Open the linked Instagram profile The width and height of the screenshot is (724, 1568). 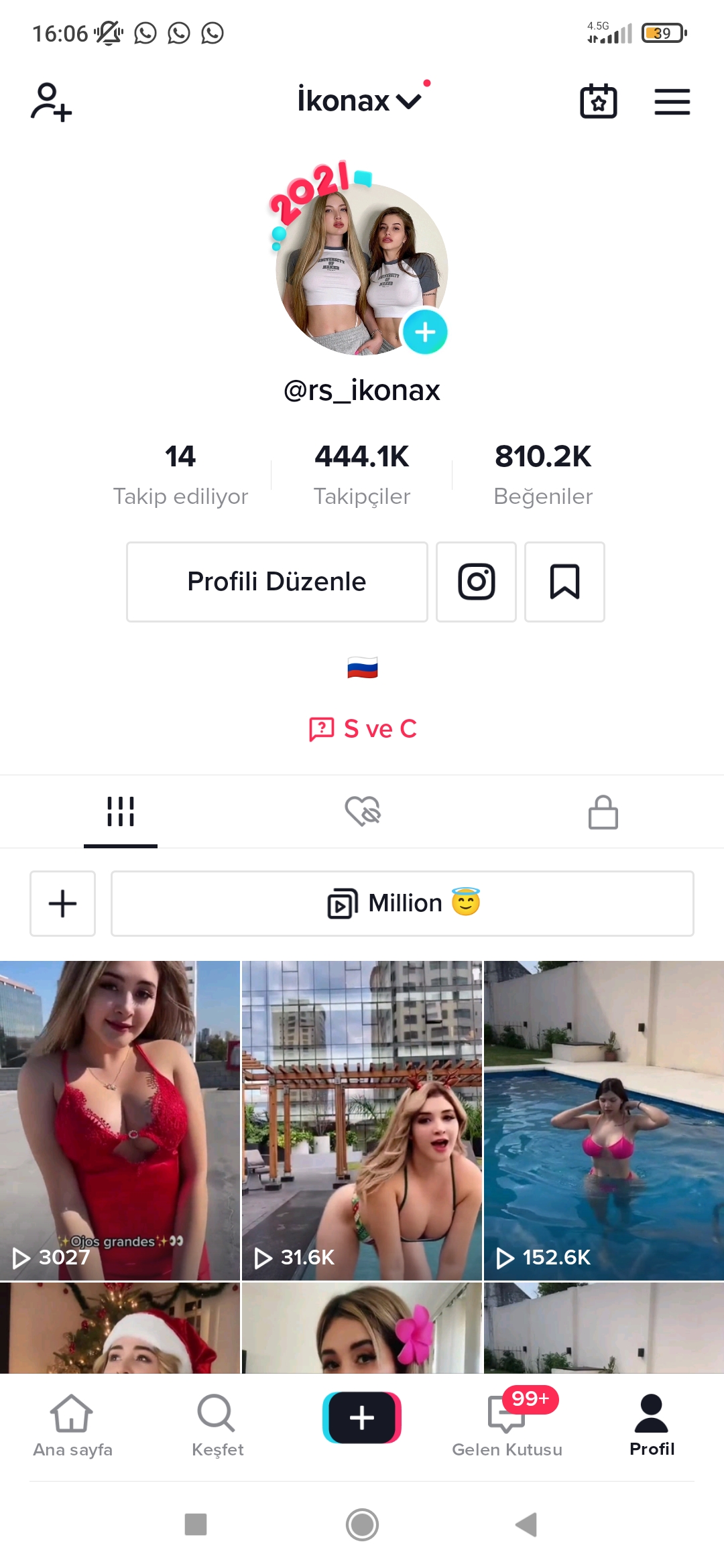[x=476, y=582]
